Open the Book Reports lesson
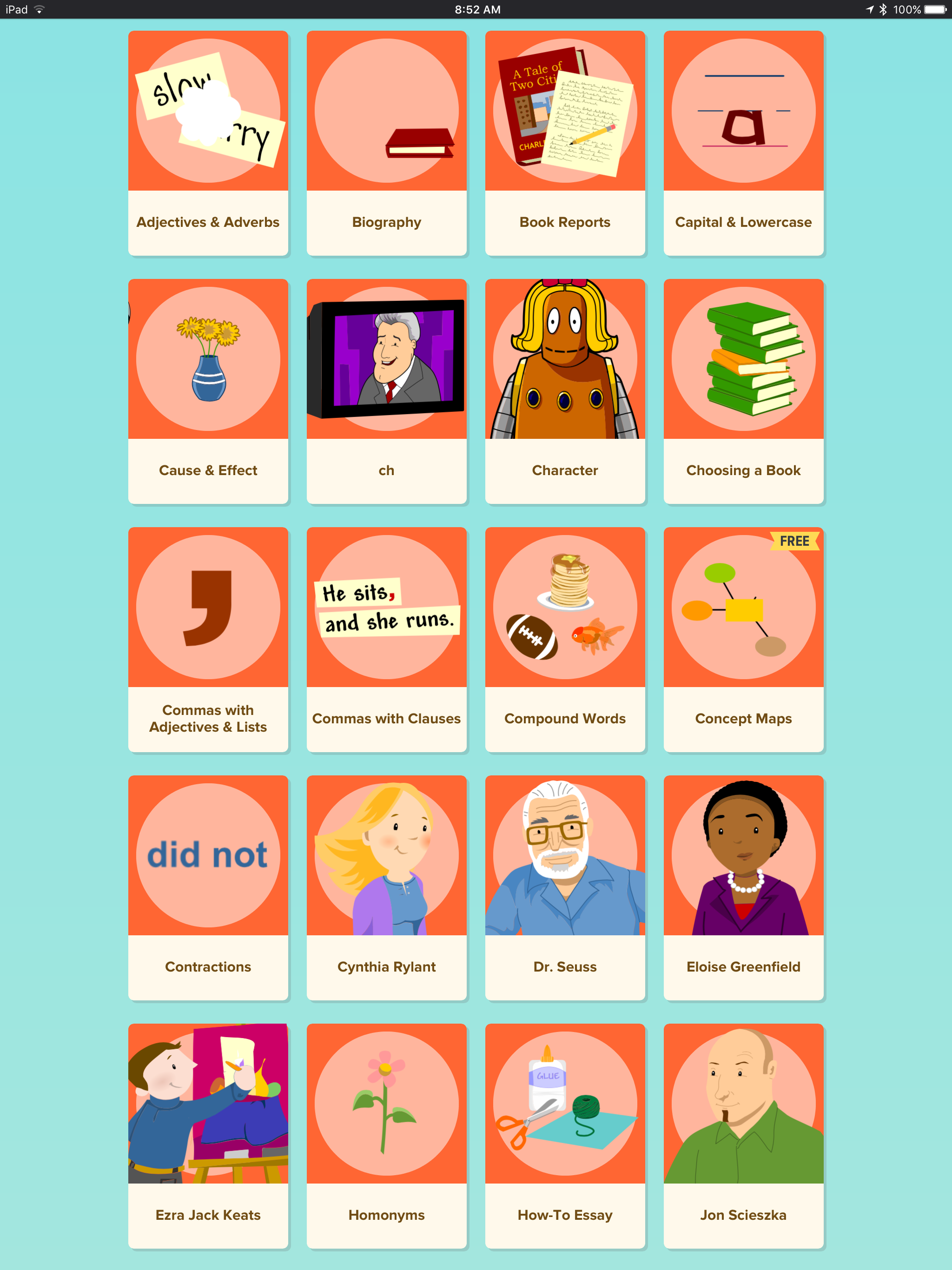 click(x=565, y=143)
